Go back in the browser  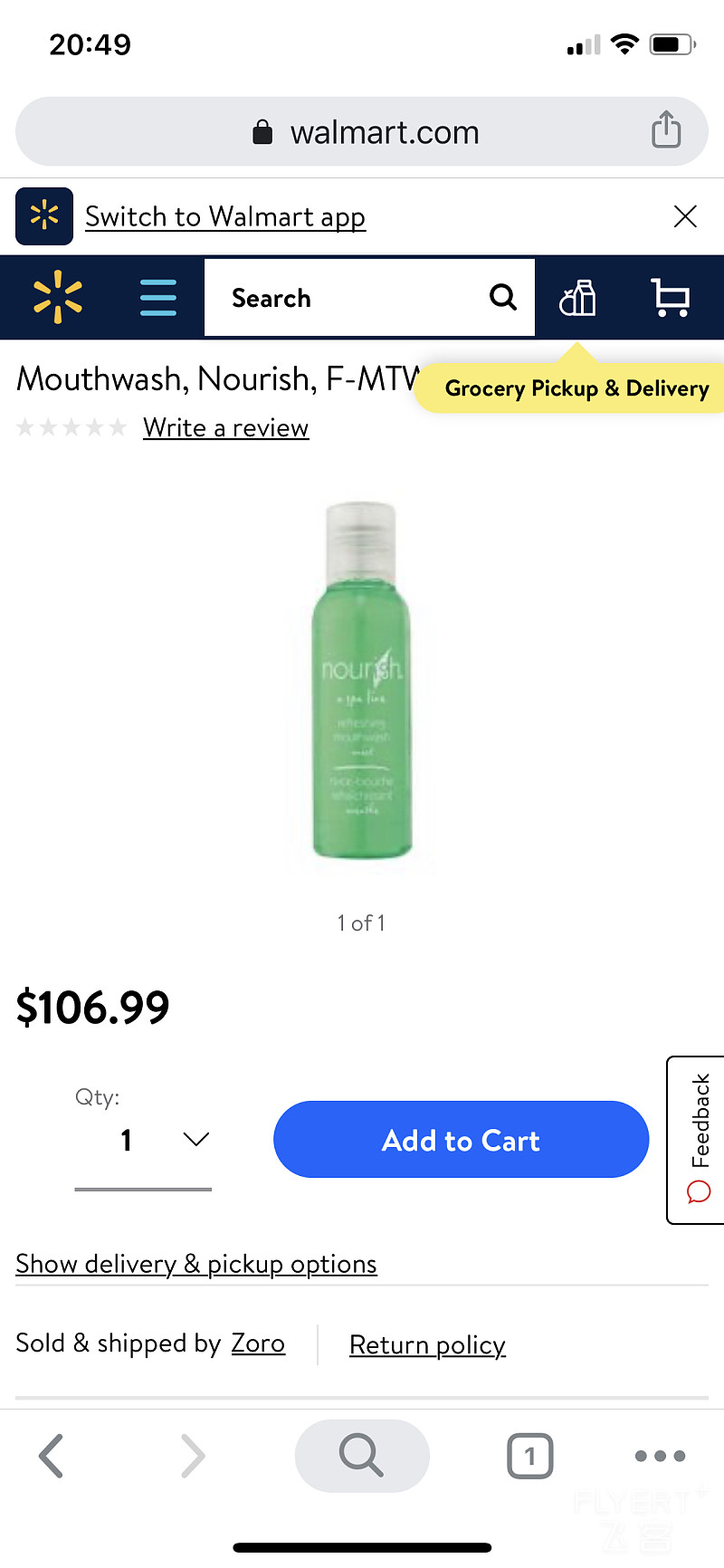(52, 1456)
